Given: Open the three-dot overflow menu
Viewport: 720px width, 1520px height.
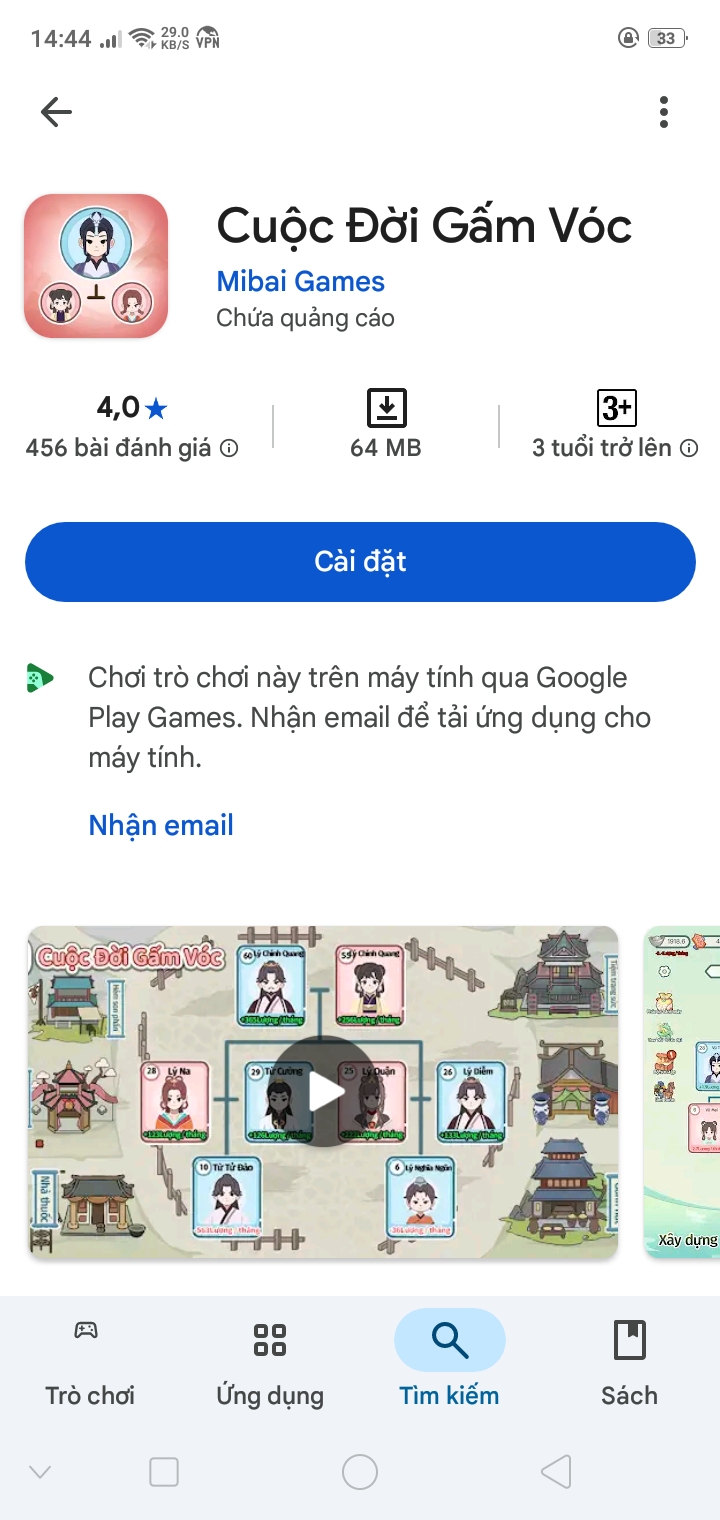Looking at the screenshot, I should pos(664,112).
